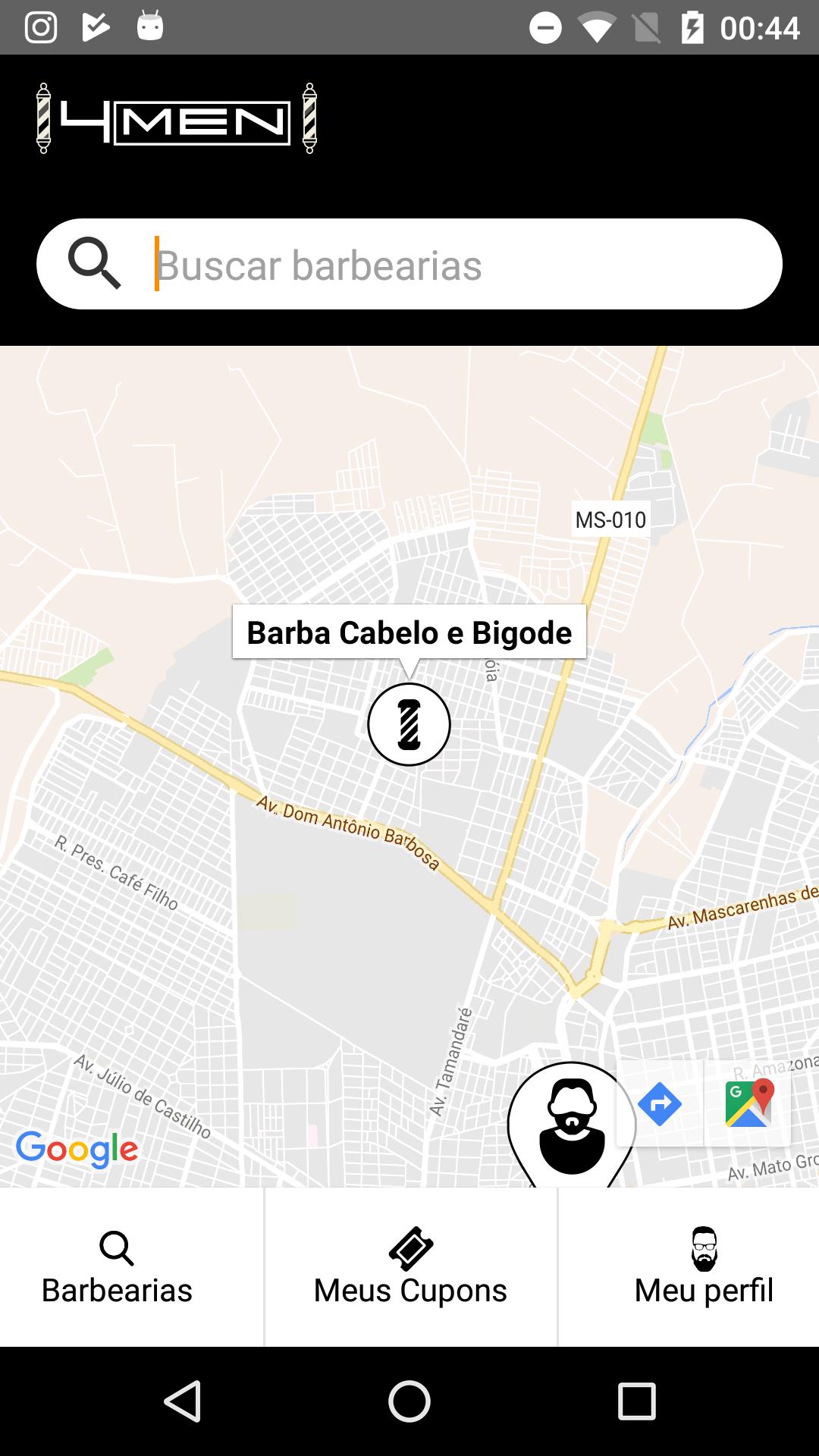This screenshot has height=1456, width=819.
Task: Get directions with the blue arrow button
Action: [x=660, y=1104]
